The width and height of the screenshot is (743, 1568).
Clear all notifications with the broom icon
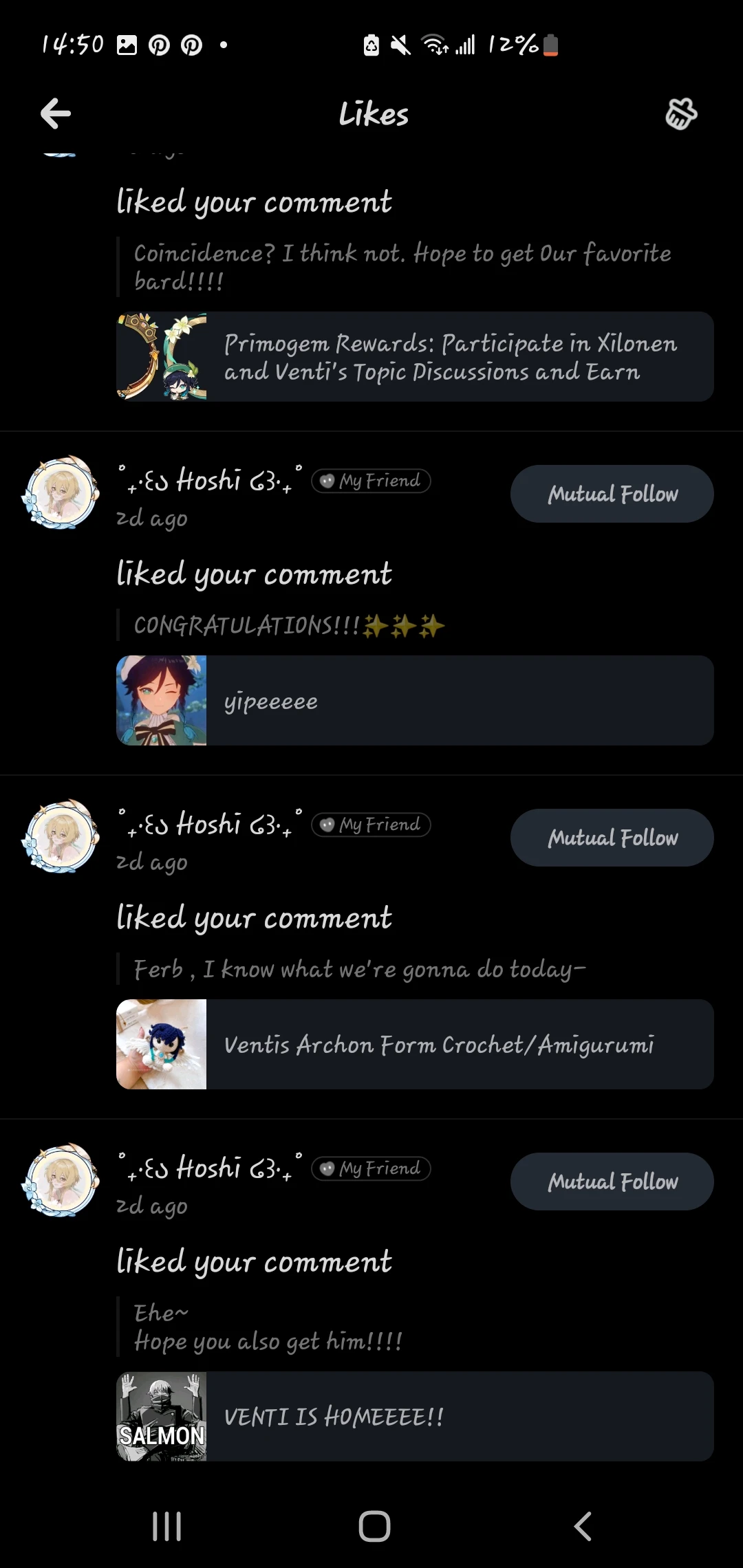click(680, 114)
